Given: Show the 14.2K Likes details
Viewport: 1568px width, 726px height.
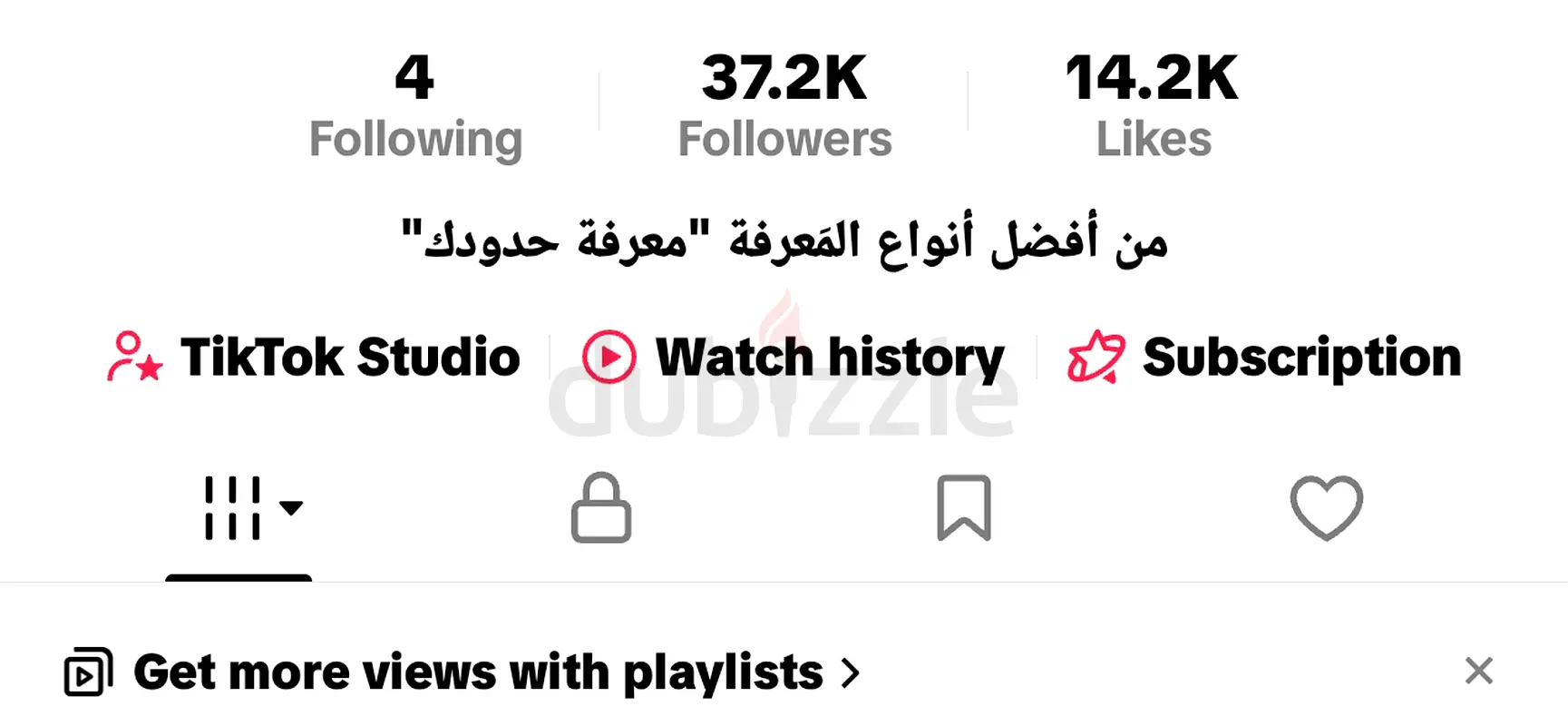Looking at the screenshot, I should point(1153,106).
